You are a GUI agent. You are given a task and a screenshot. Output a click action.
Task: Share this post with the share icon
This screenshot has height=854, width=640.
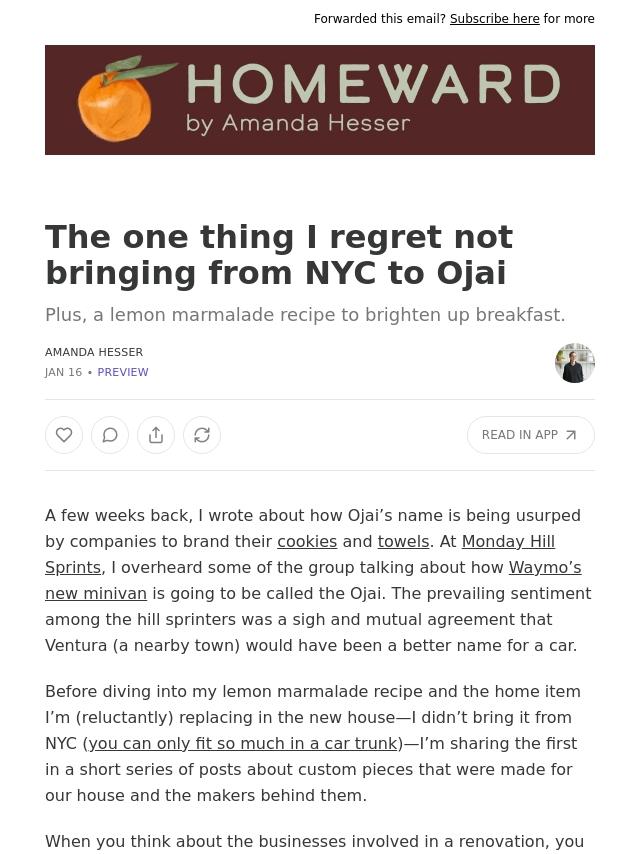(156, 435)
